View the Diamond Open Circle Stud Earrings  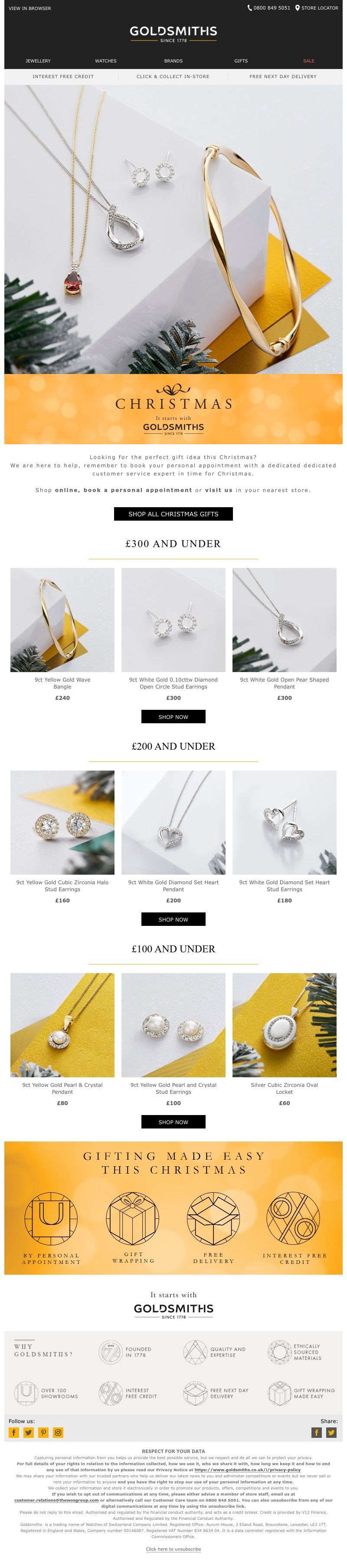coord(173,620)
